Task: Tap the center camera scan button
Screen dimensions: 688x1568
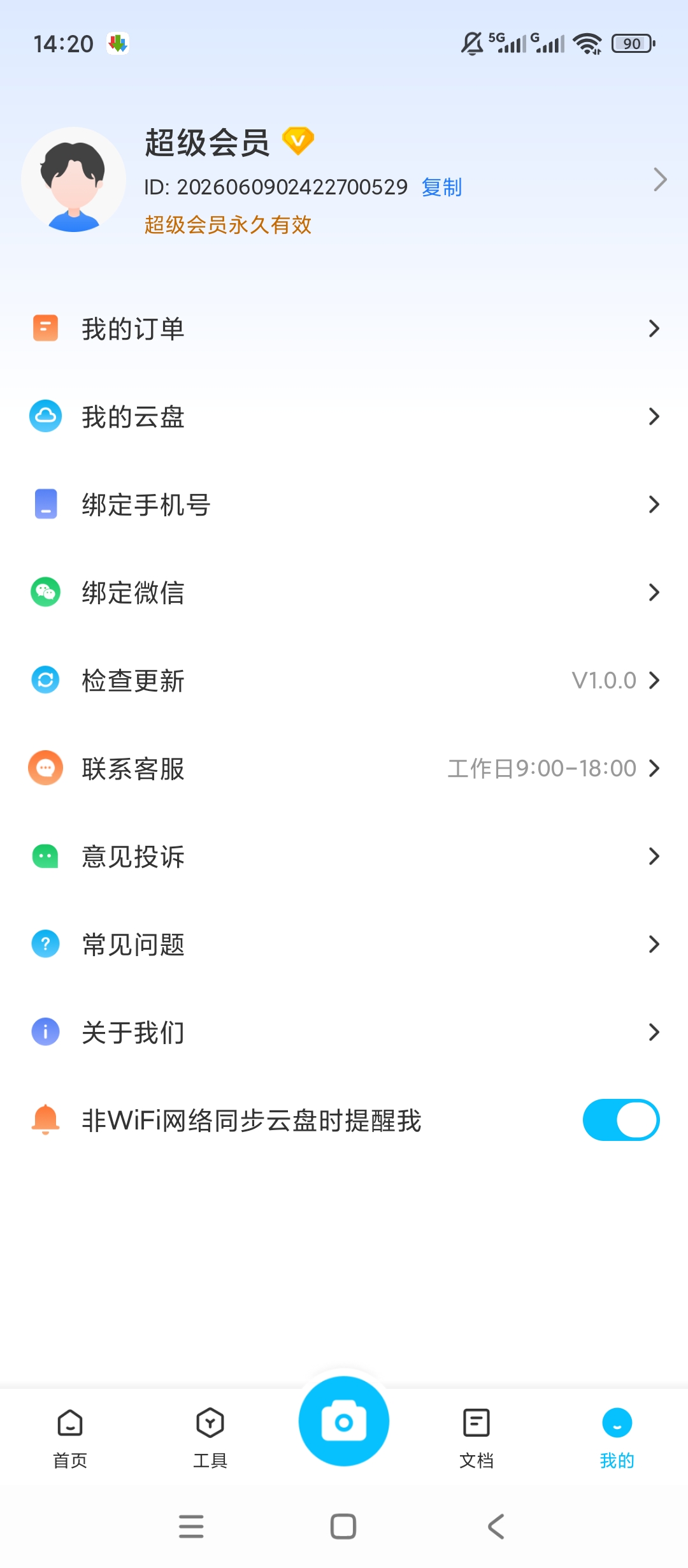Action: (344, 1421)
